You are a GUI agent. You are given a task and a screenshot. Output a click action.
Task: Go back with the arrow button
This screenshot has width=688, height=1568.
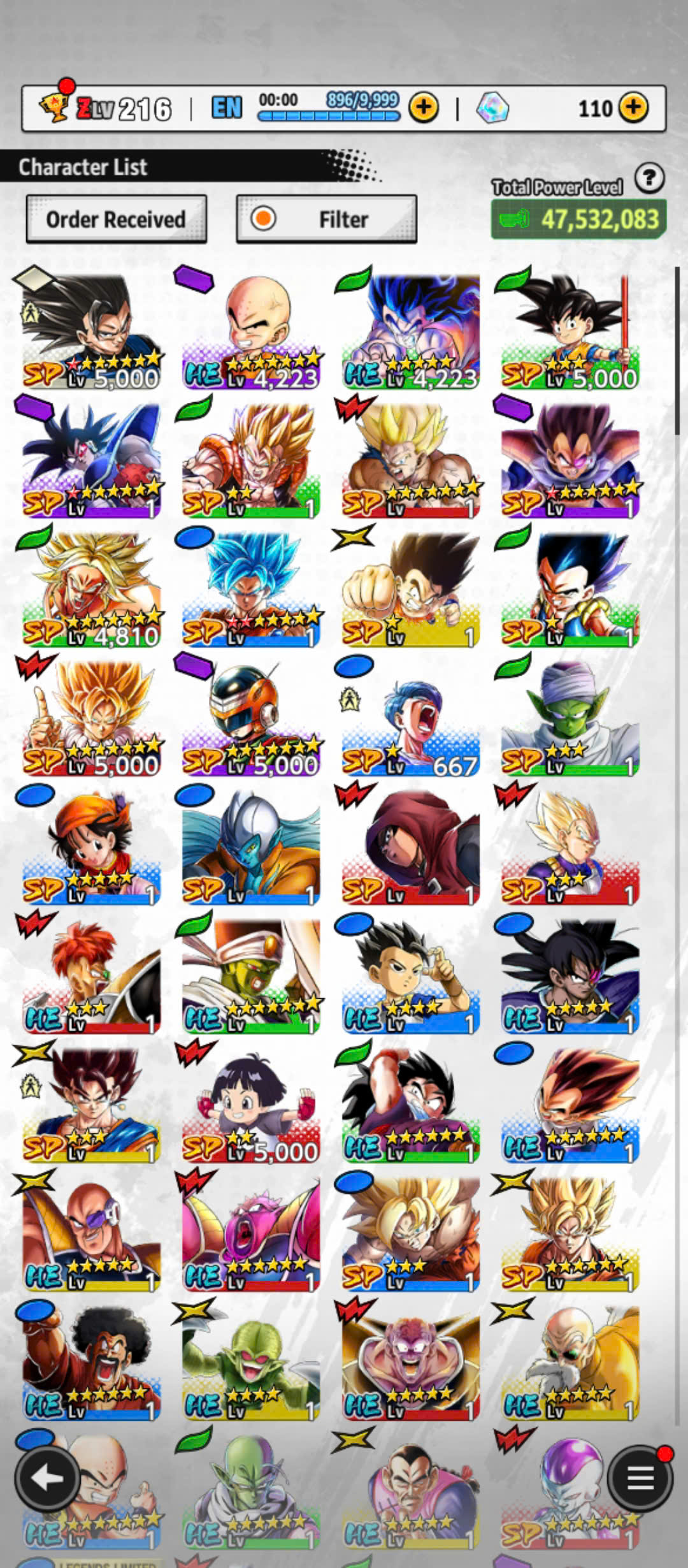pos(47,1479)
